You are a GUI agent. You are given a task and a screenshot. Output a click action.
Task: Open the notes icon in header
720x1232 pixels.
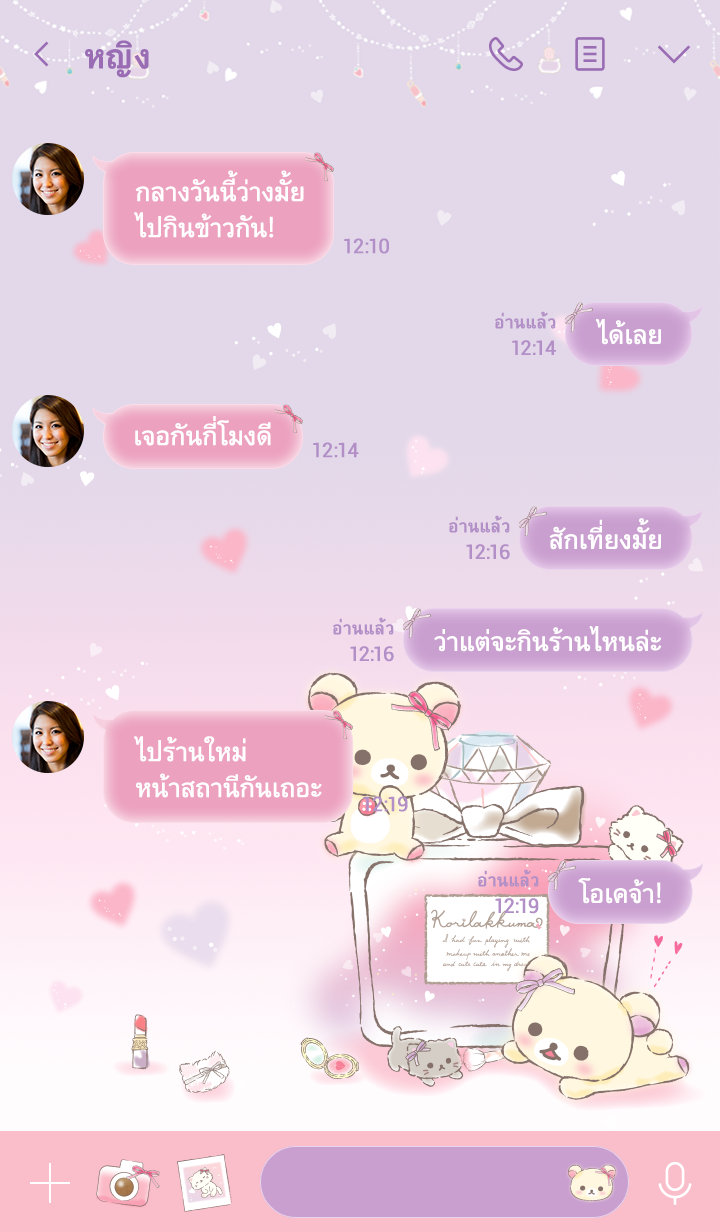[590, 54]
